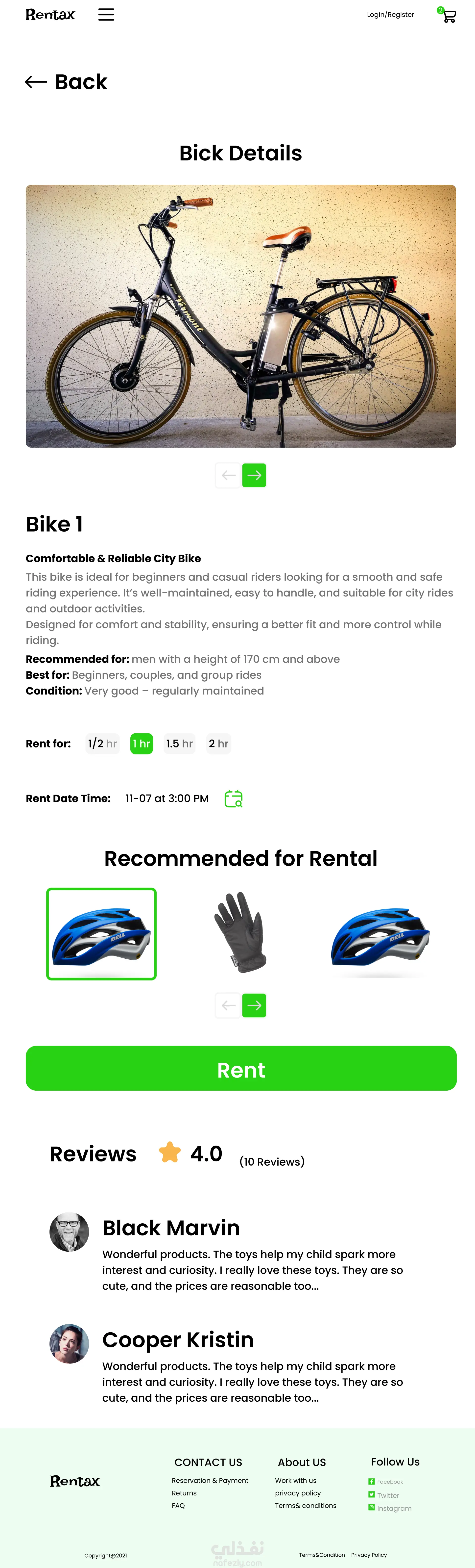This screenshot has height=1568, width=475.
Task: Show next recommended rental items
Action: tap(254, 1005)
